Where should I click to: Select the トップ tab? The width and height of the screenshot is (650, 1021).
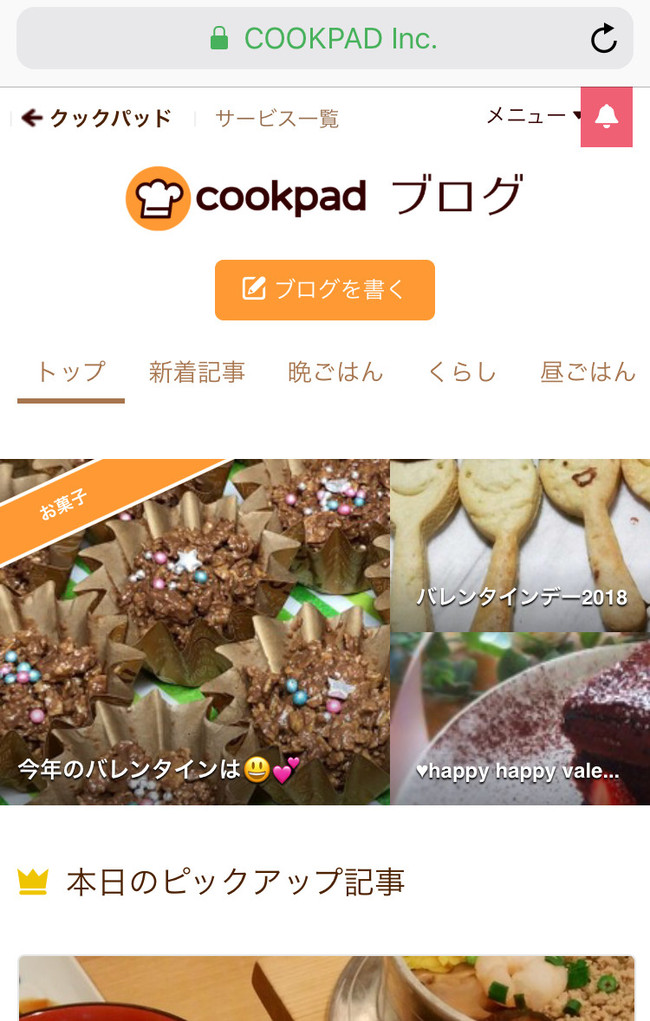[x=71, y=372]
